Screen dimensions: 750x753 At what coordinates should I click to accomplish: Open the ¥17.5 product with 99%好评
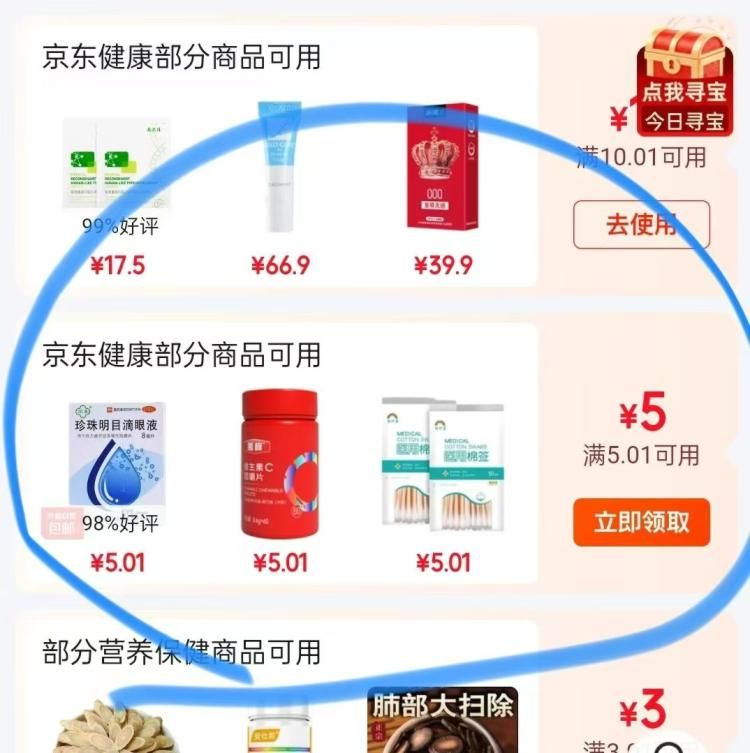[x=116, y=168]
